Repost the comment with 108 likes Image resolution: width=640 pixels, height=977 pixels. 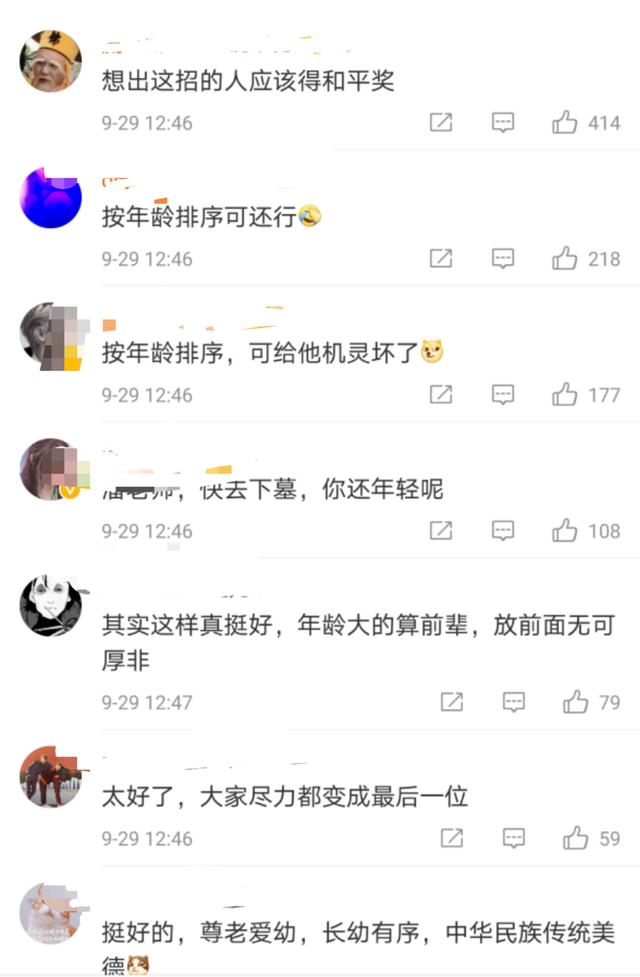tap(441, 531)
